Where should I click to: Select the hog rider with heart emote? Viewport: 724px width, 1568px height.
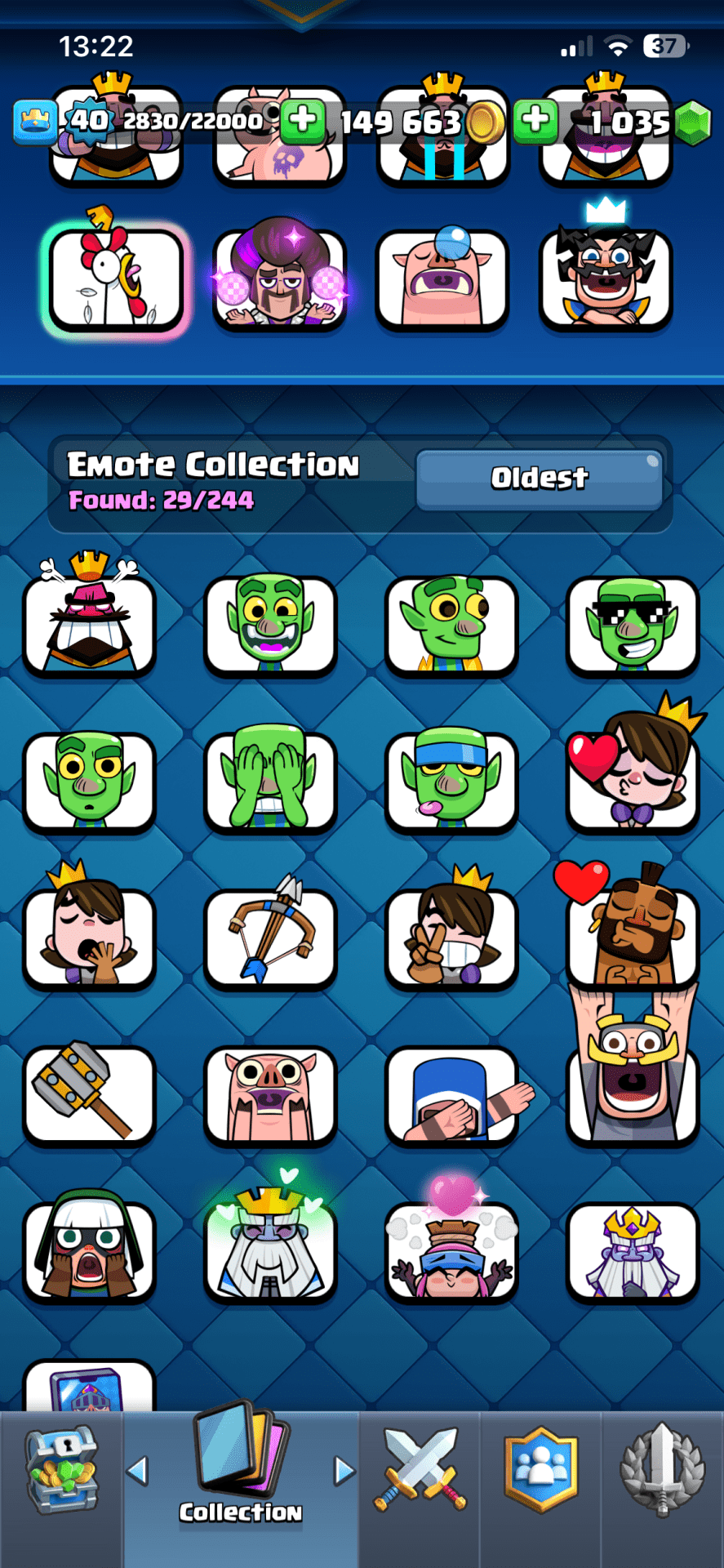(633, 935)
